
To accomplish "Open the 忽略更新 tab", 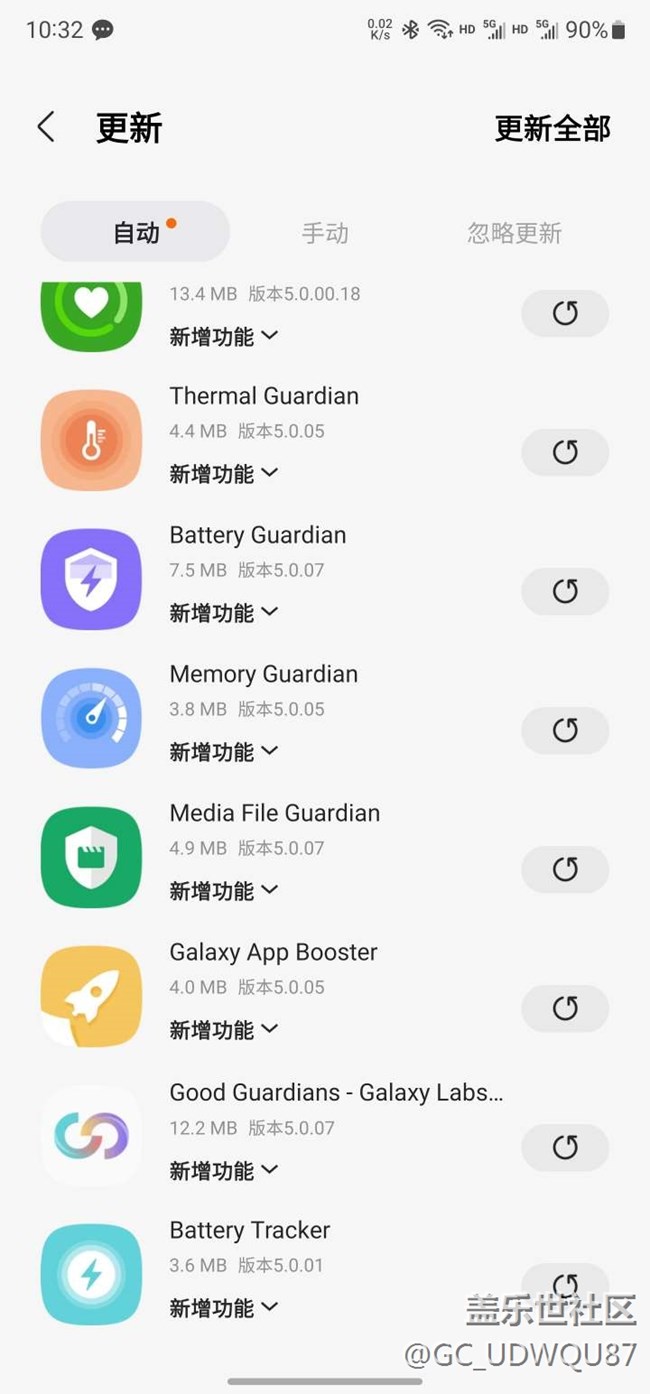I will pos(514,233).
